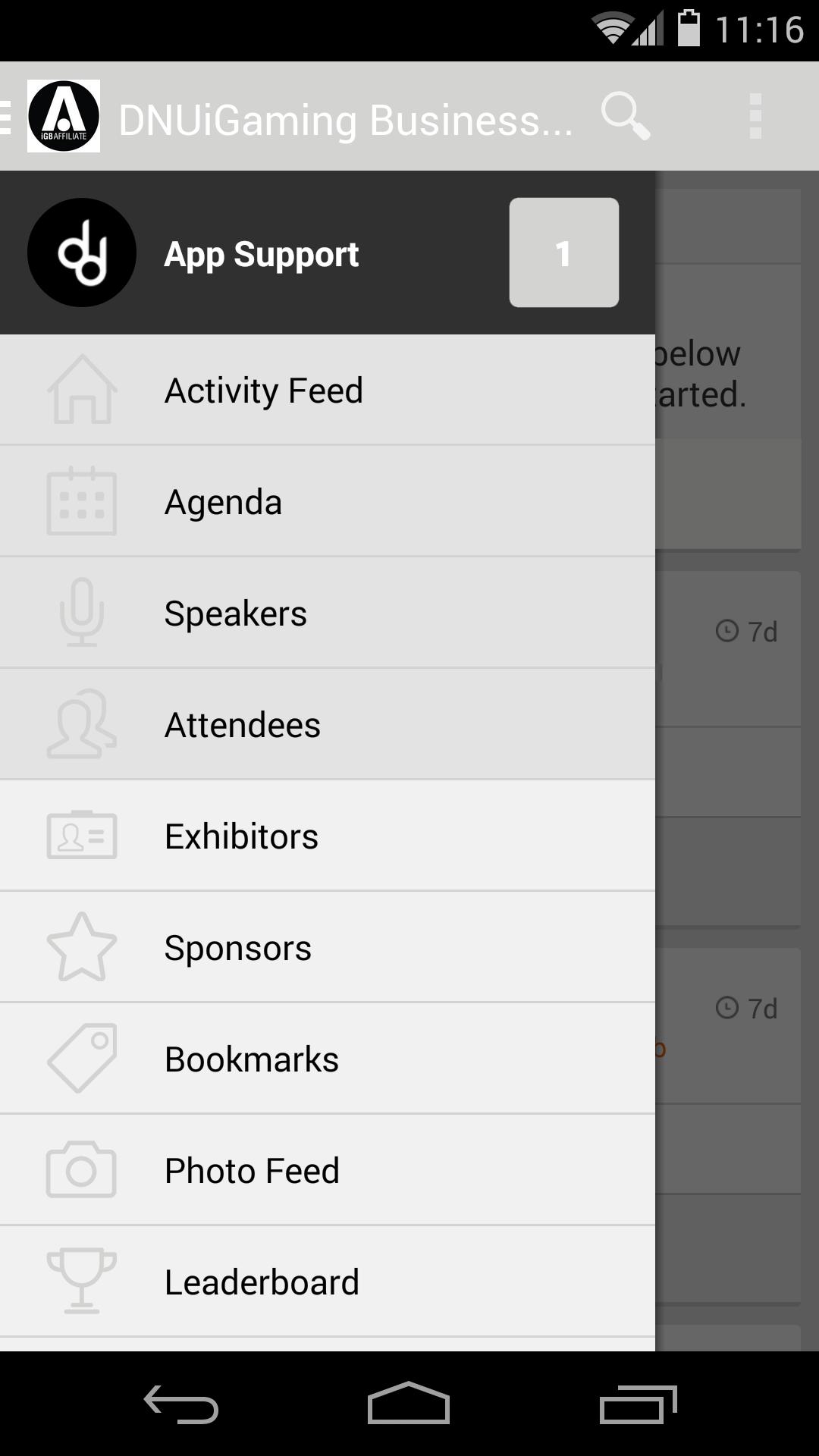Open the overflow menu

click(755, 117)
